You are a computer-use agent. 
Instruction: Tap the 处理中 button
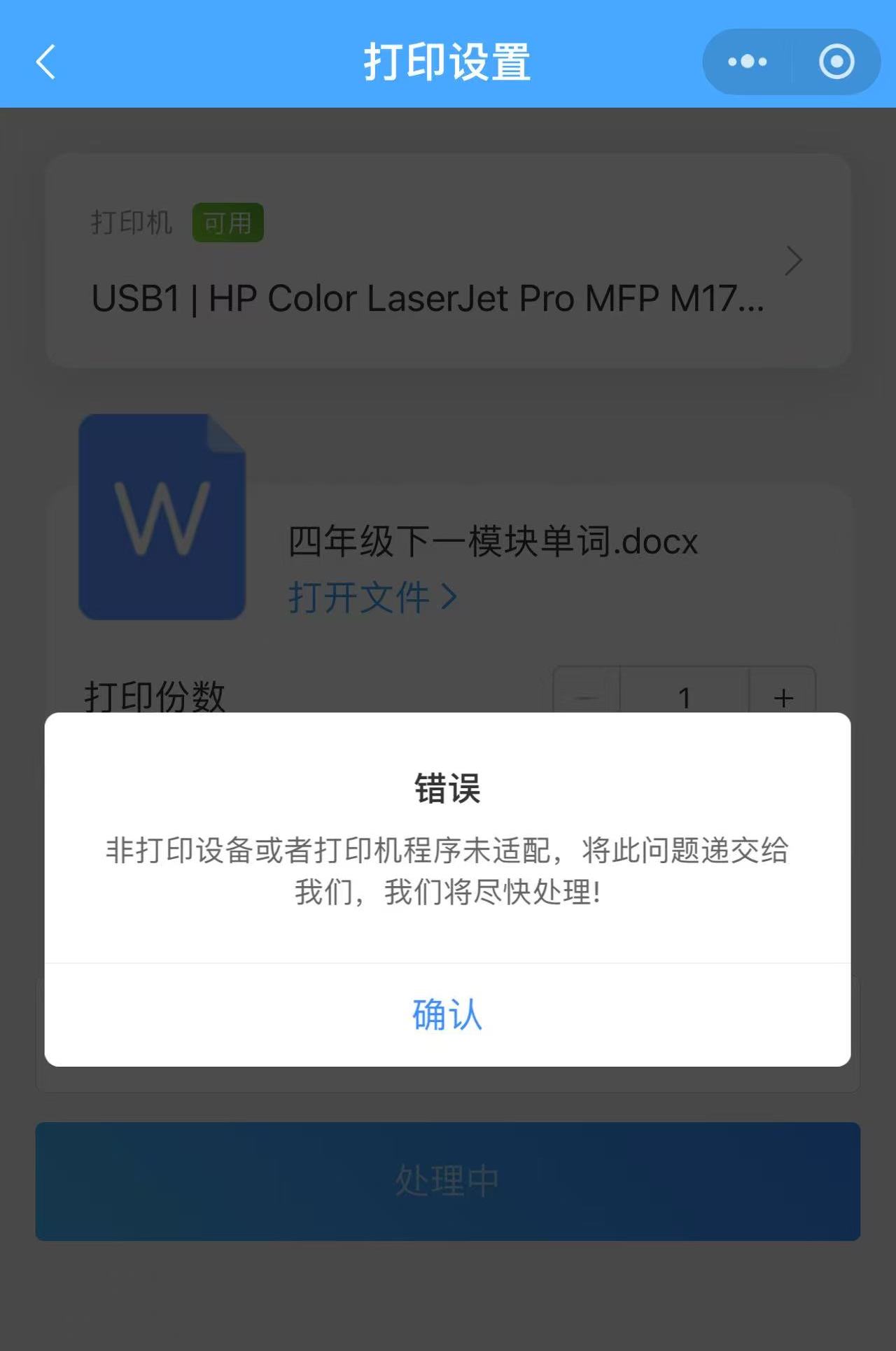pyautogui.click(x=447, y=1181)
